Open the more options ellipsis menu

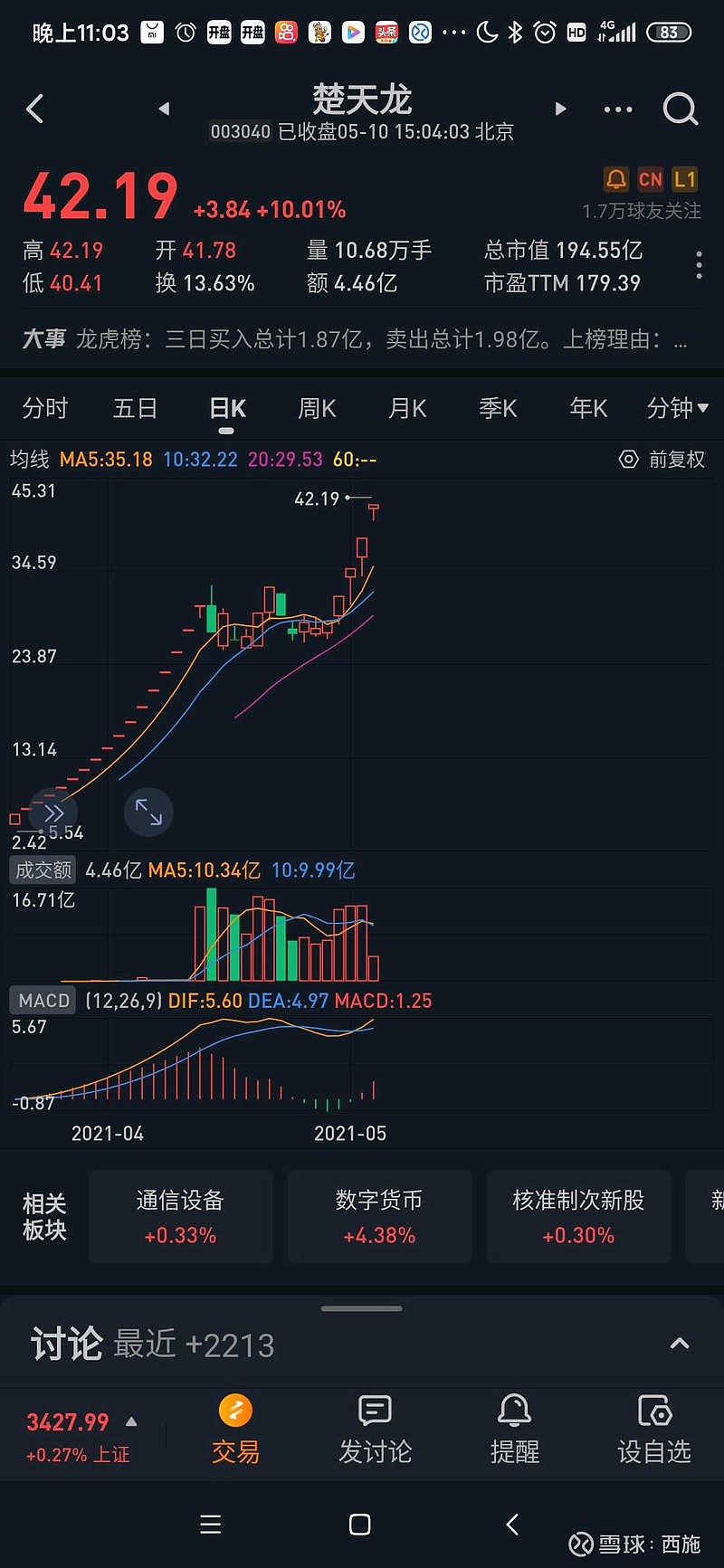pyautogui.click(x=617, y=109)
